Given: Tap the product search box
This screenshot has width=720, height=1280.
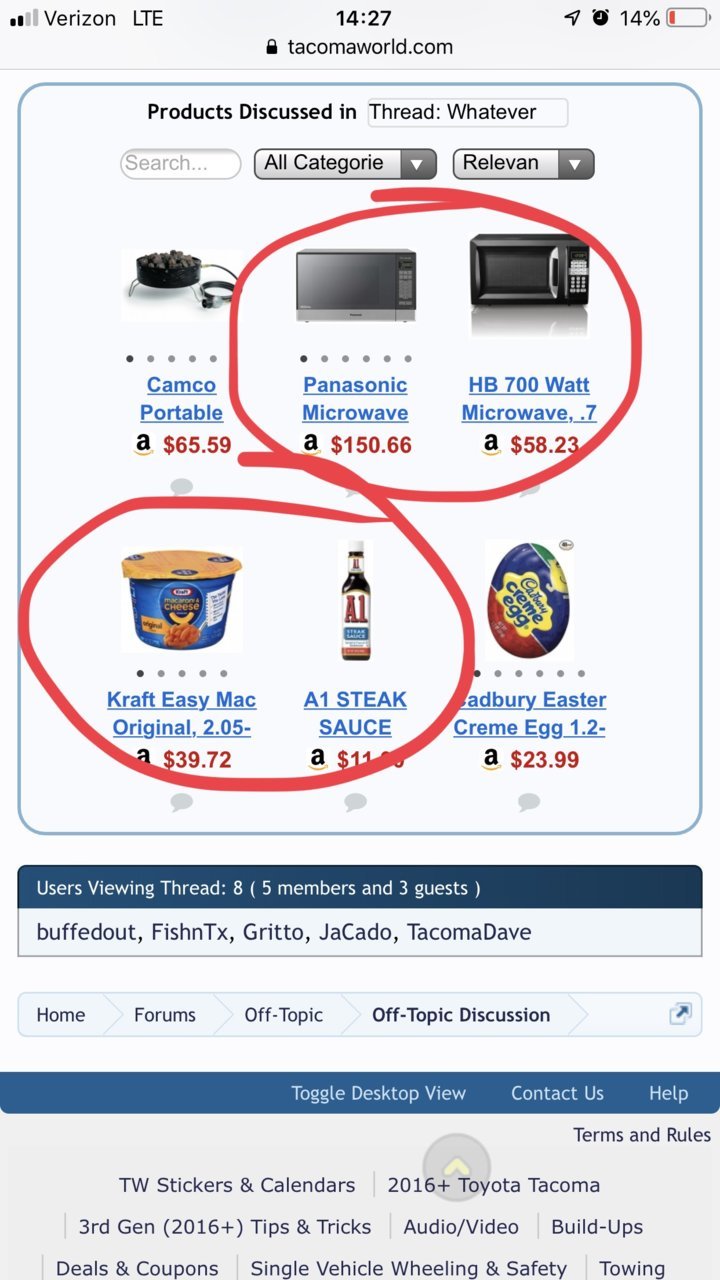Looking at the screenshot, I should [x=181, y=163].
